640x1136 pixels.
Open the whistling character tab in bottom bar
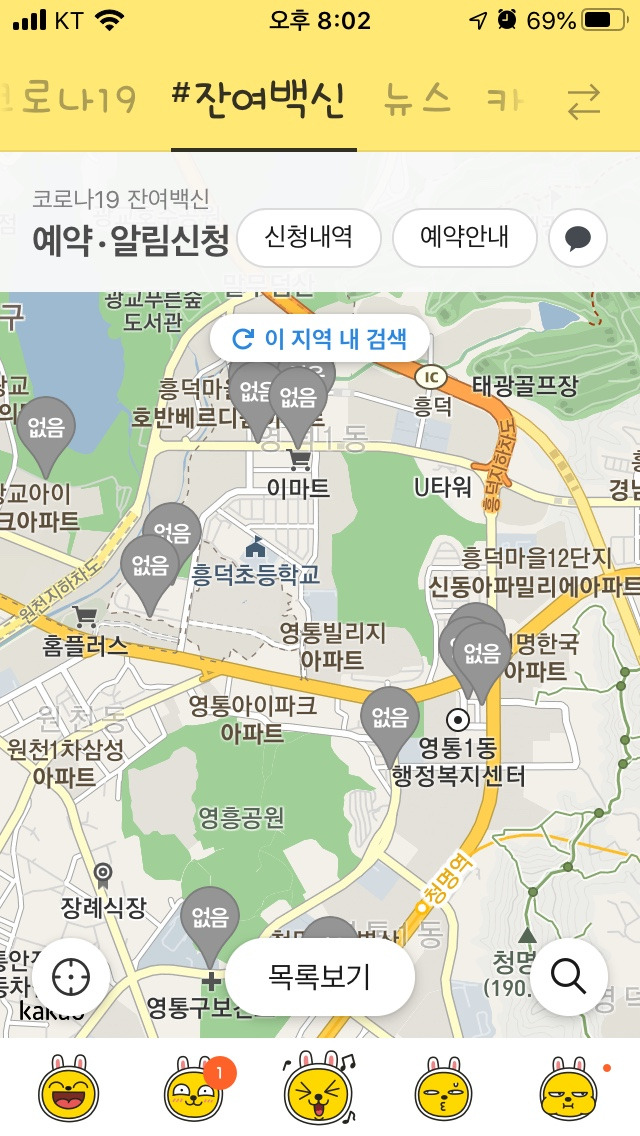pyautogui.click(x=444, y=1089)
